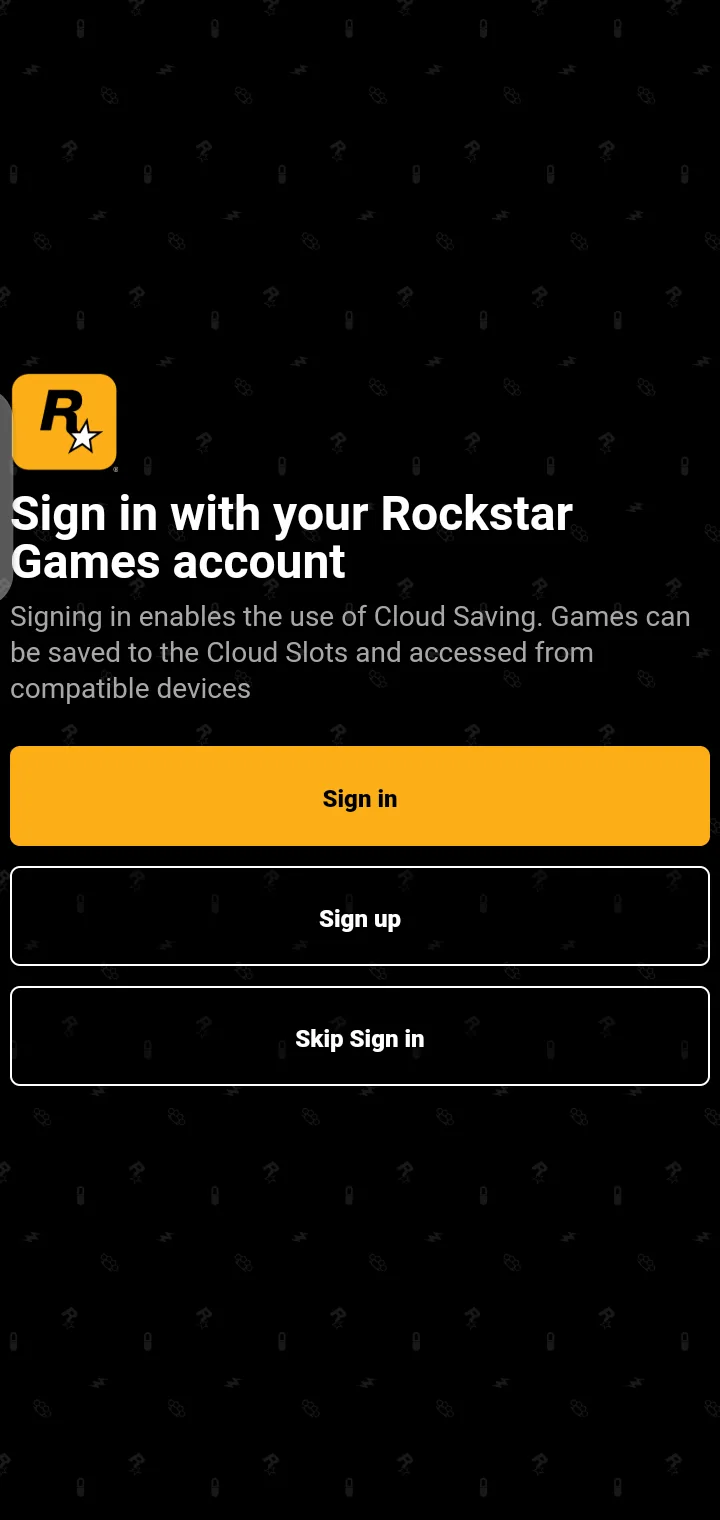Choose Sign up to create an account

pos(360,916)
